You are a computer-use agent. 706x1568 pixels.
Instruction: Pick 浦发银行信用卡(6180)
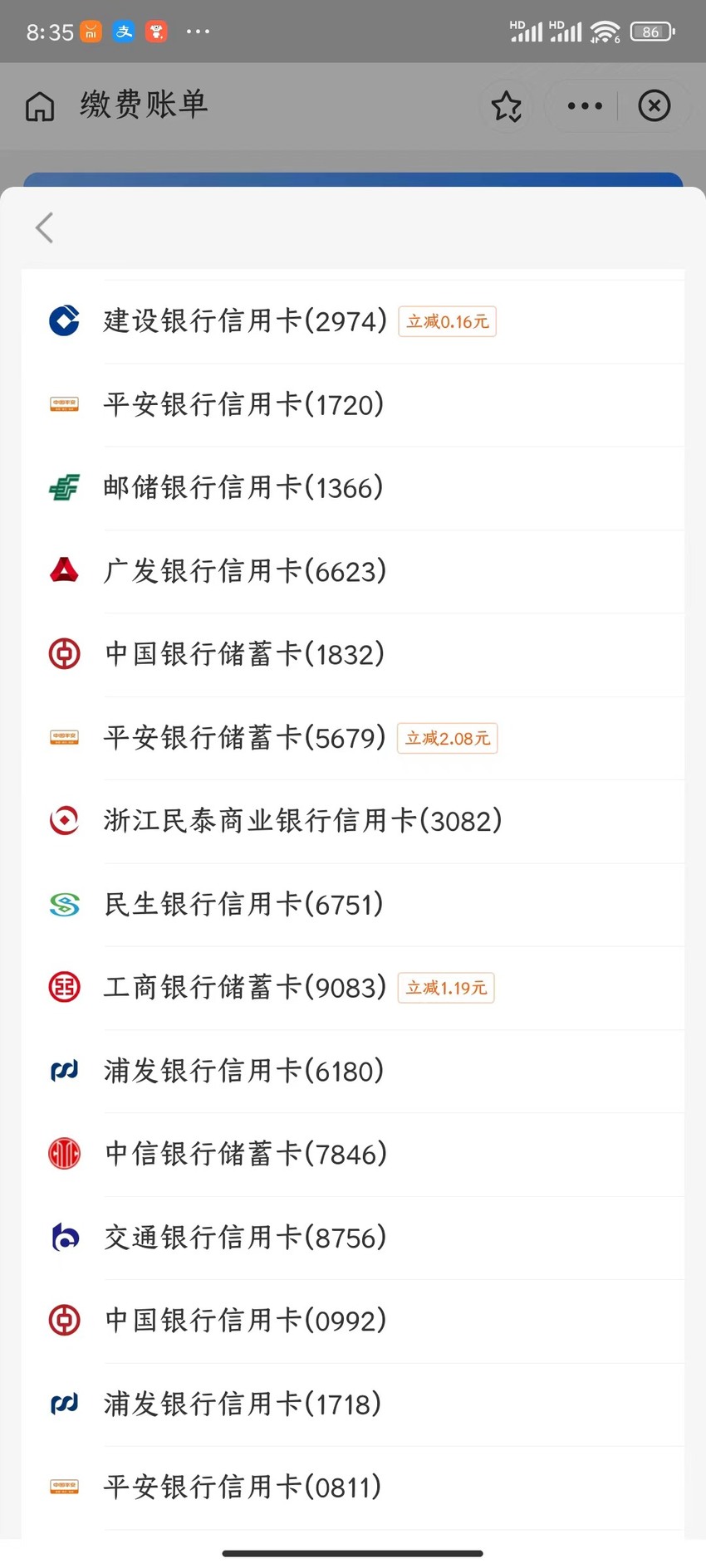pyautogui.click(x=353, y=1071)
